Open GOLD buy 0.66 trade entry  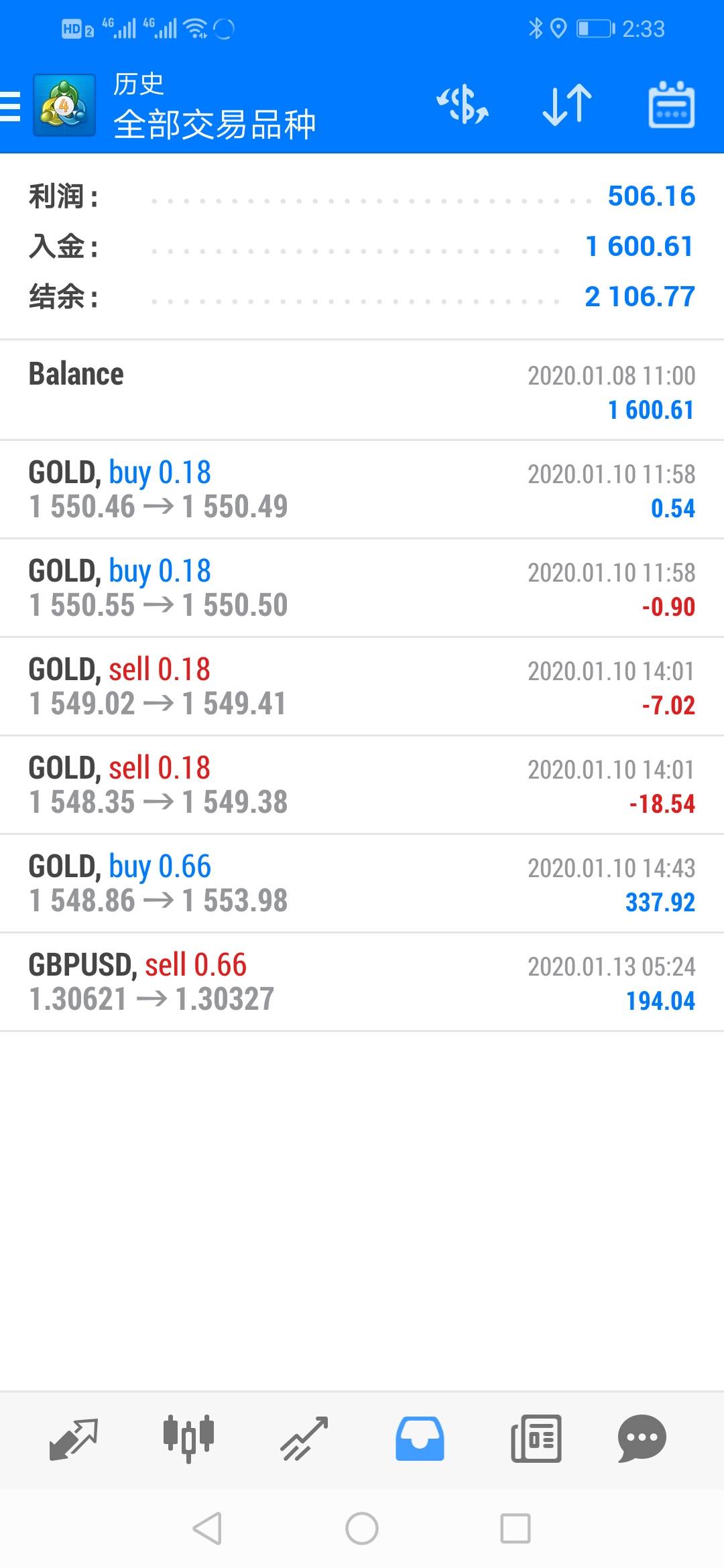tap(362, 884)
